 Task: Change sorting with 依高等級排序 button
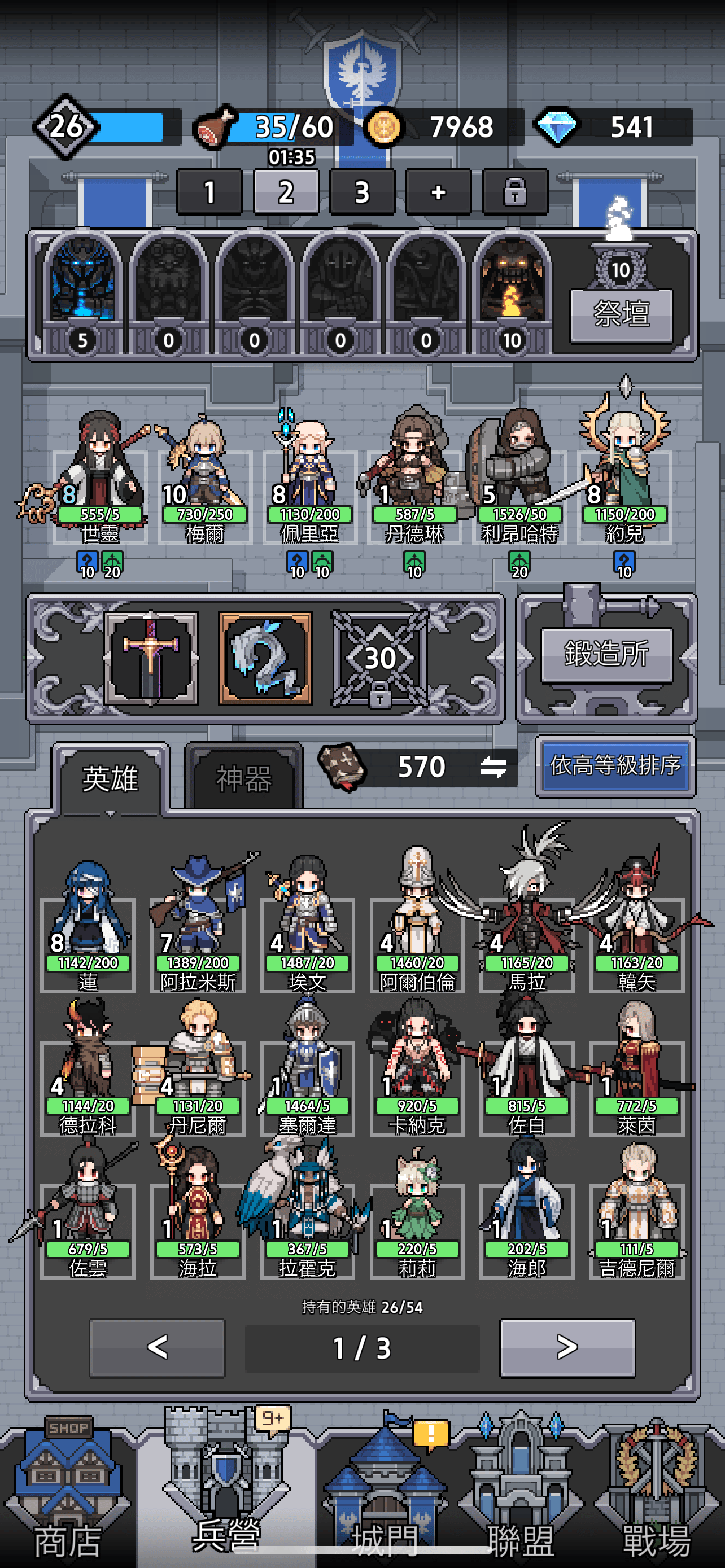tap(615, 766)
